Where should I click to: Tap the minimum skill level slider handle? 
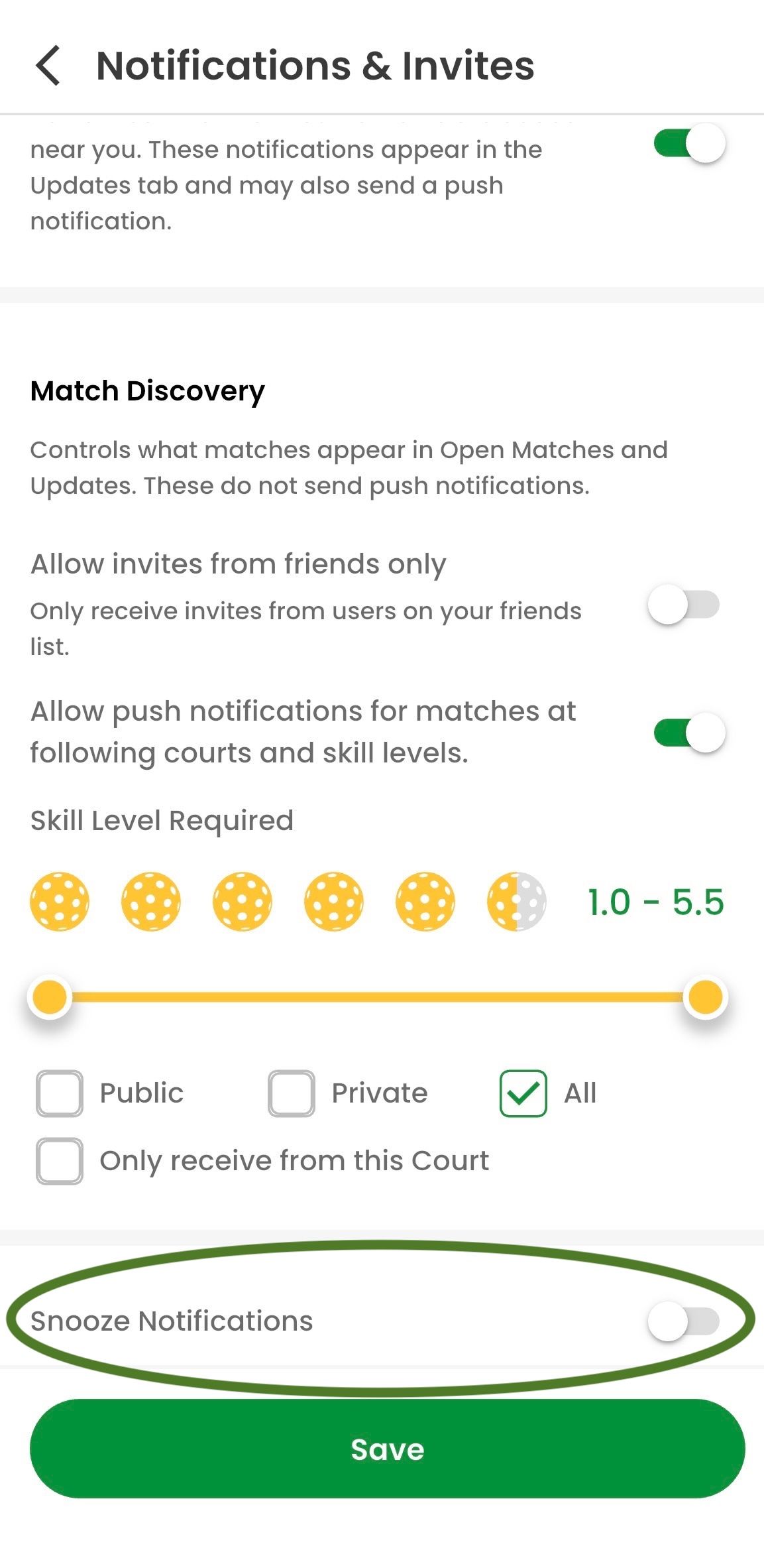tap(50, 997)
